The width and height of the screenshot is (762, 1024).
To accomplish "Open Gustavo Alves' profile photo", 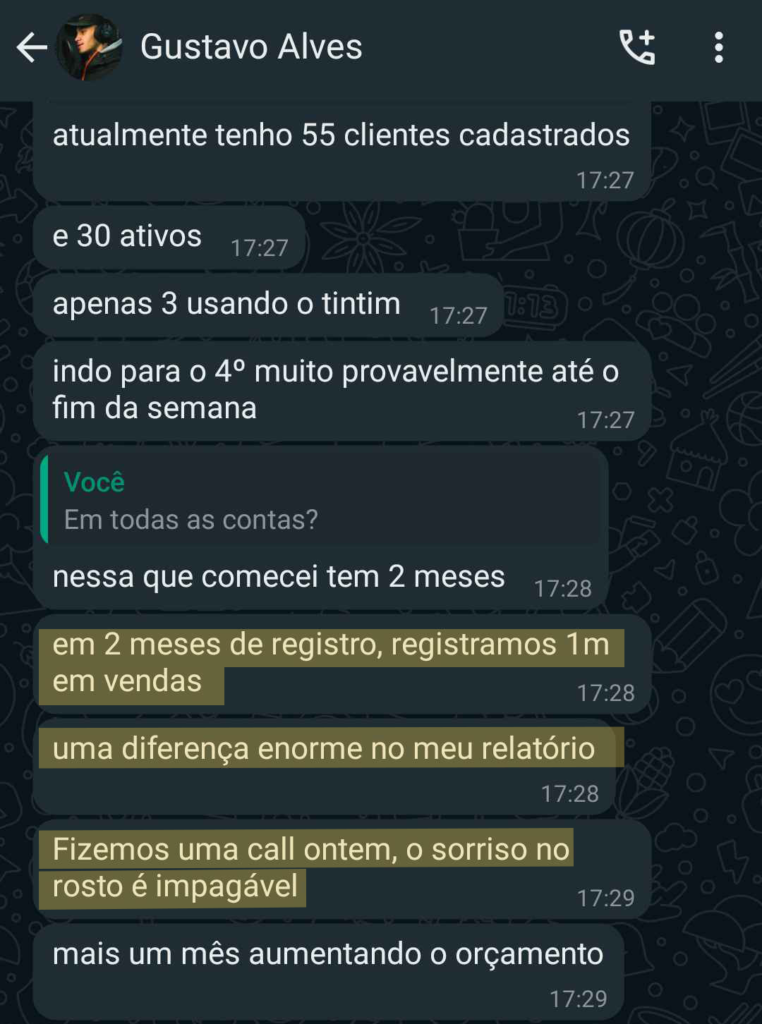I will pyautogui.click(x=89, y=48).
